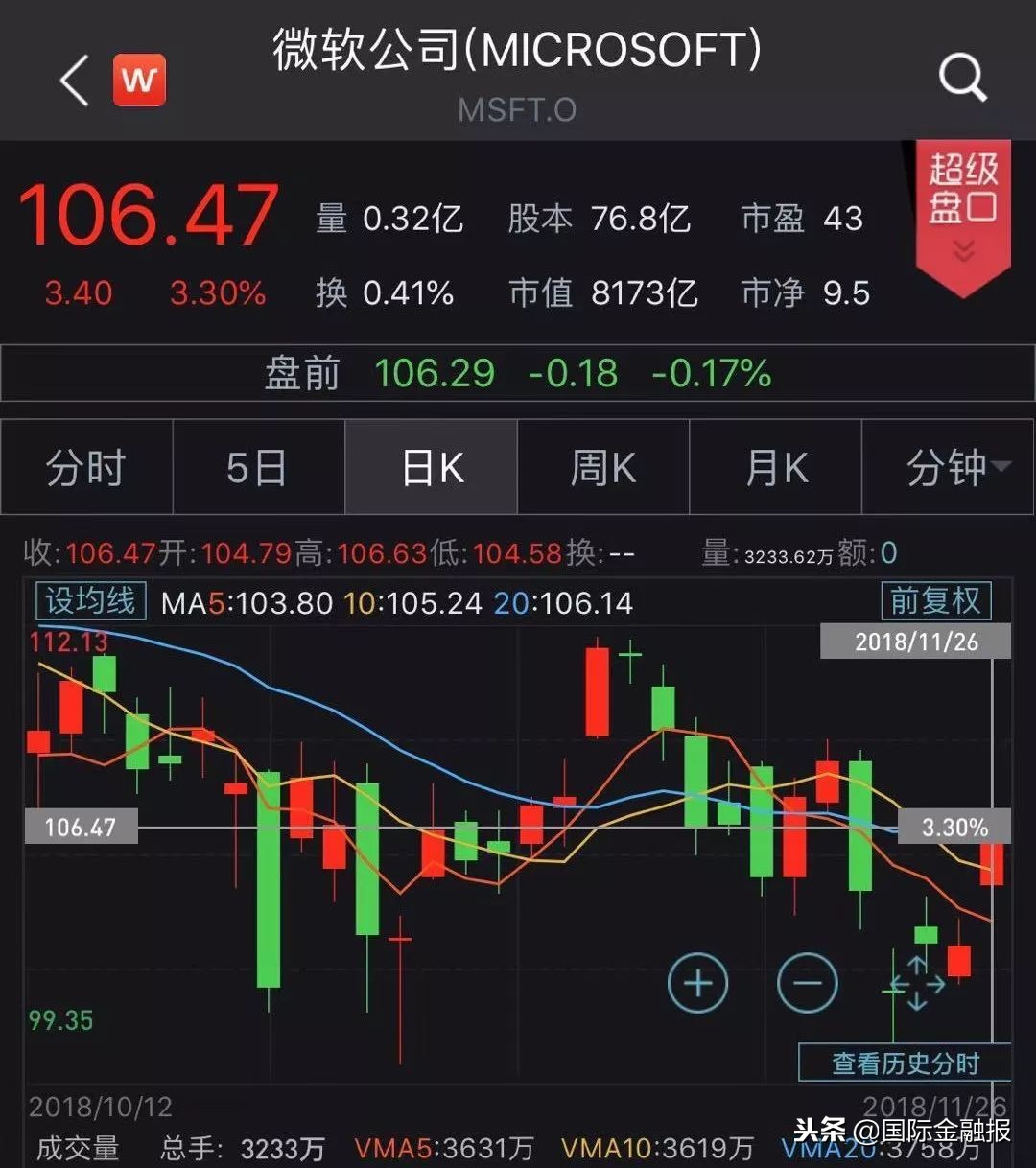Toggle 前复权 price adjustment mode

pos(935,602)
